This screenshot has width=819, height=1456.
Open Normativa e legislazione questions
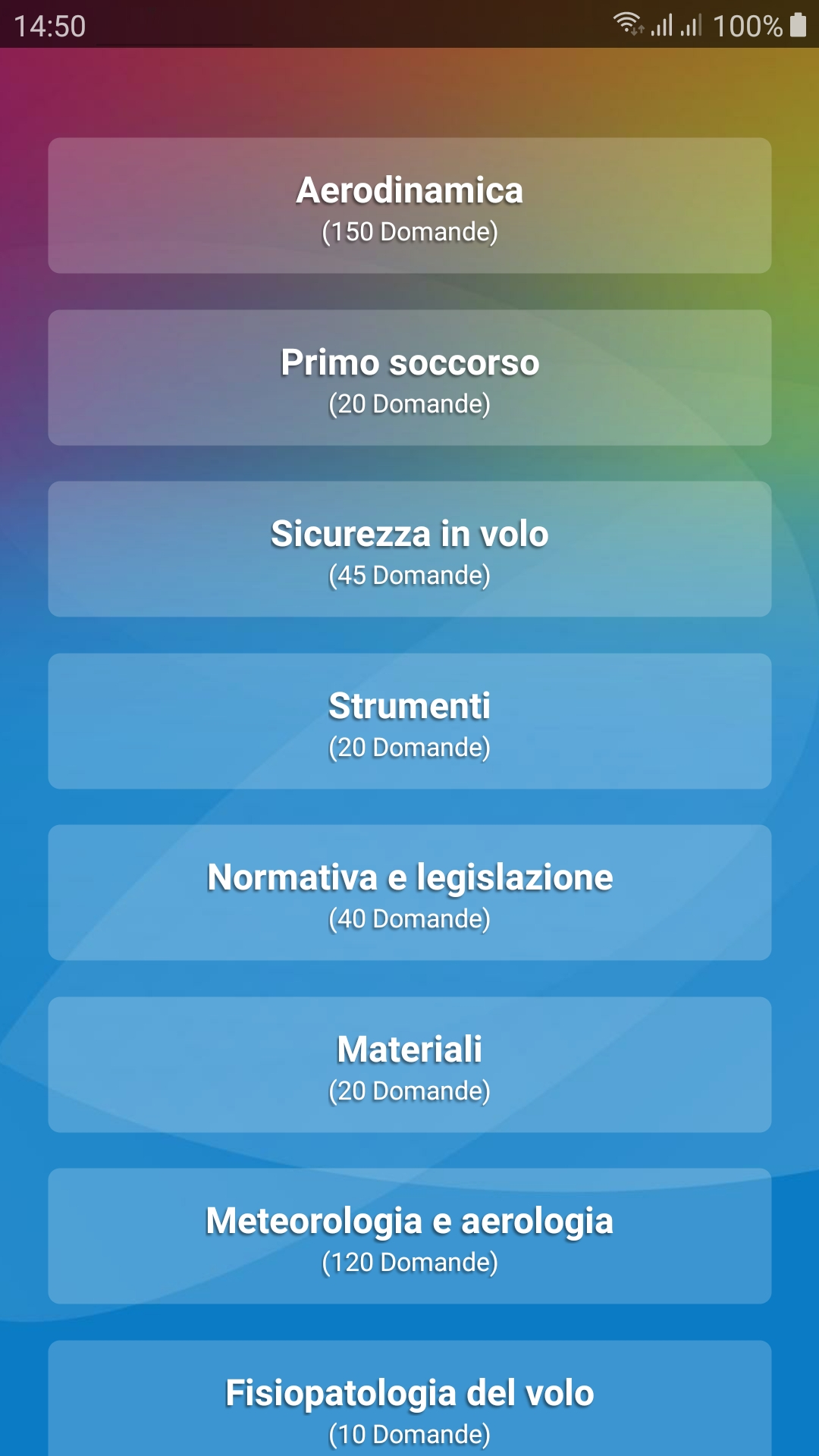(409, 893)
